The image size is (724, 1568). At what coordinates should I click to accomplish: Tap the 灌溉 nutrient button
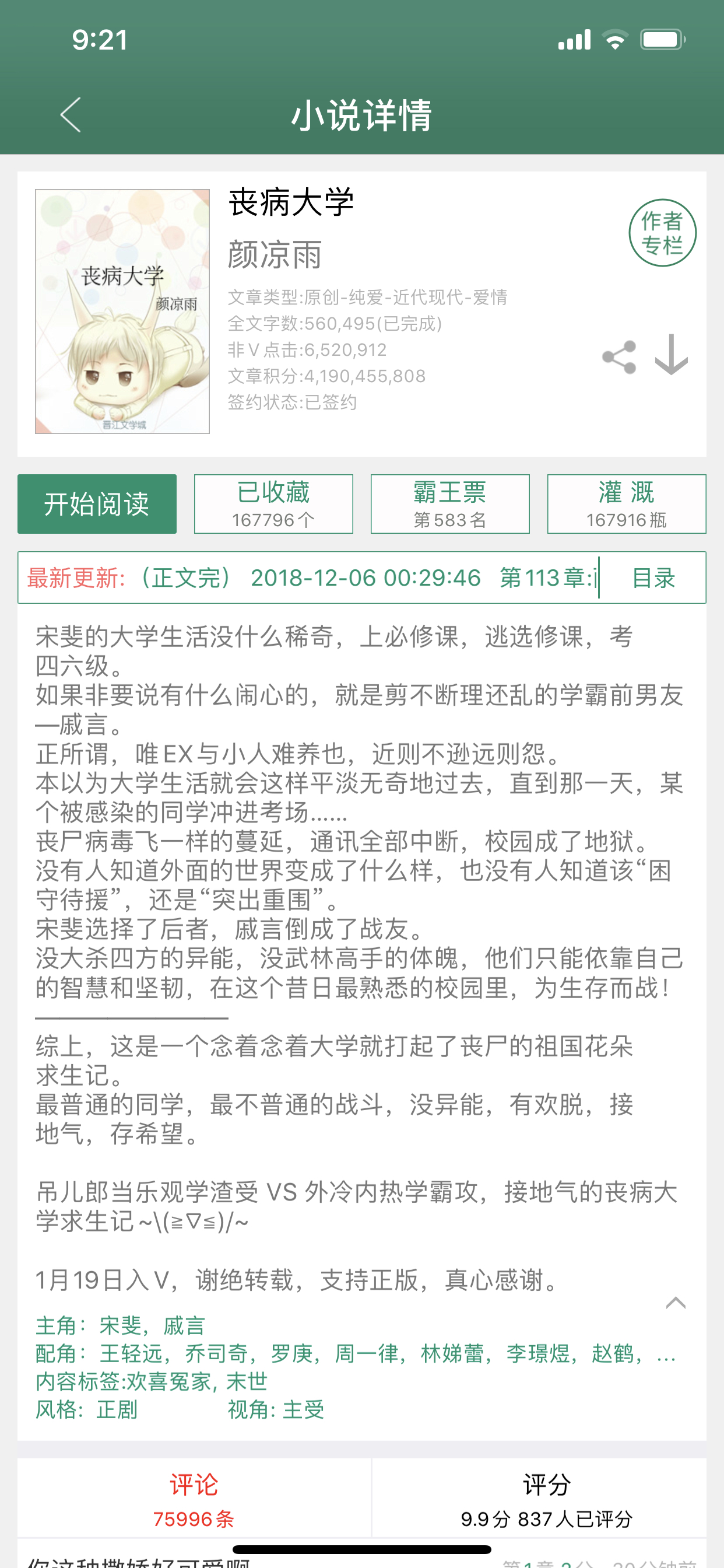pyautogui.click(x=626, y=504)
